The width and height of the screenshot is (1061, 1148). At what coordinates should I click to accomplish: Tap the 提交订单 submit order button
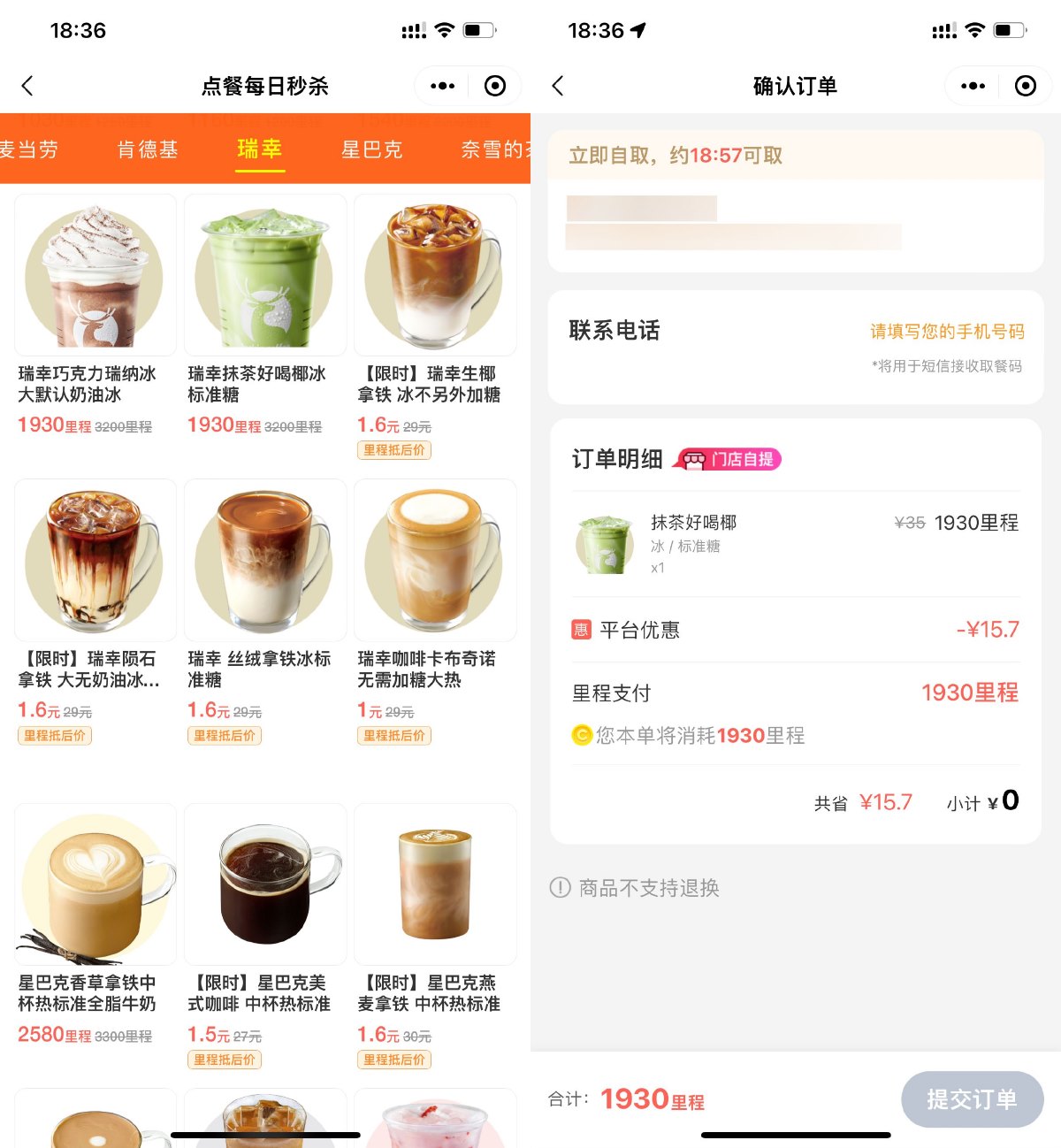click(972, 1099)
